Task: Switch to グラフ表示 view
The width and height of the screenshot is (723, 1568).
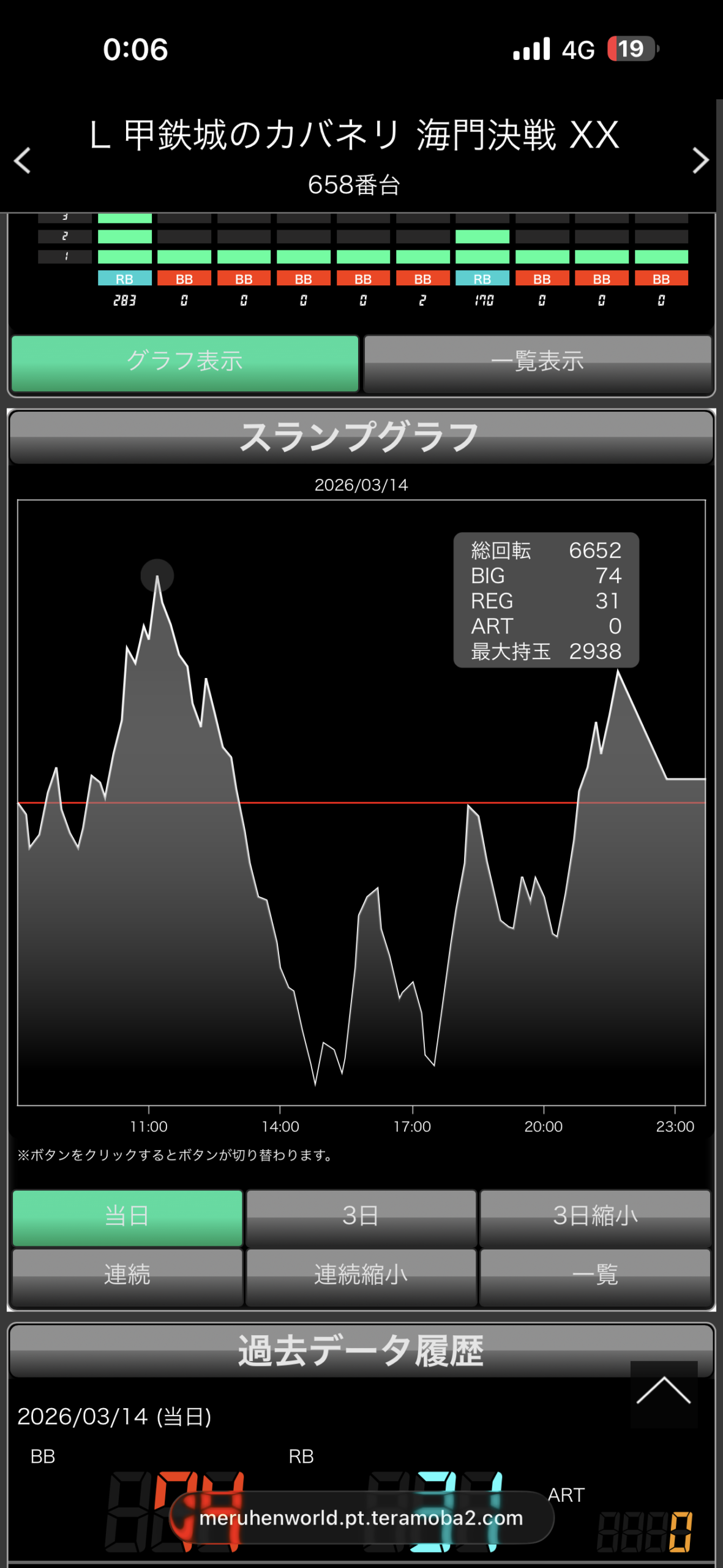Action: [185, 363]
